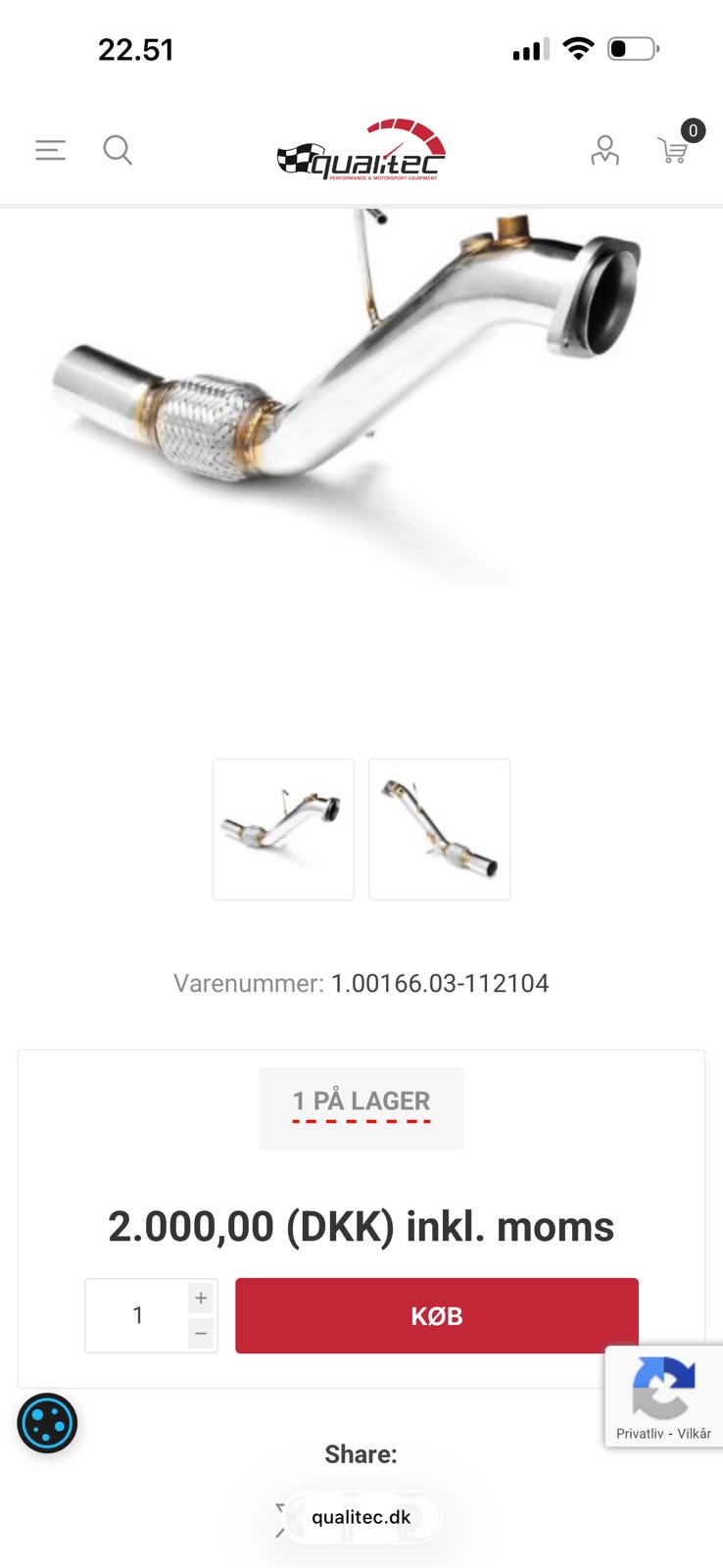Tap the qualitec.dk address pill
723x1568 pixels.
pos(361,1517)
